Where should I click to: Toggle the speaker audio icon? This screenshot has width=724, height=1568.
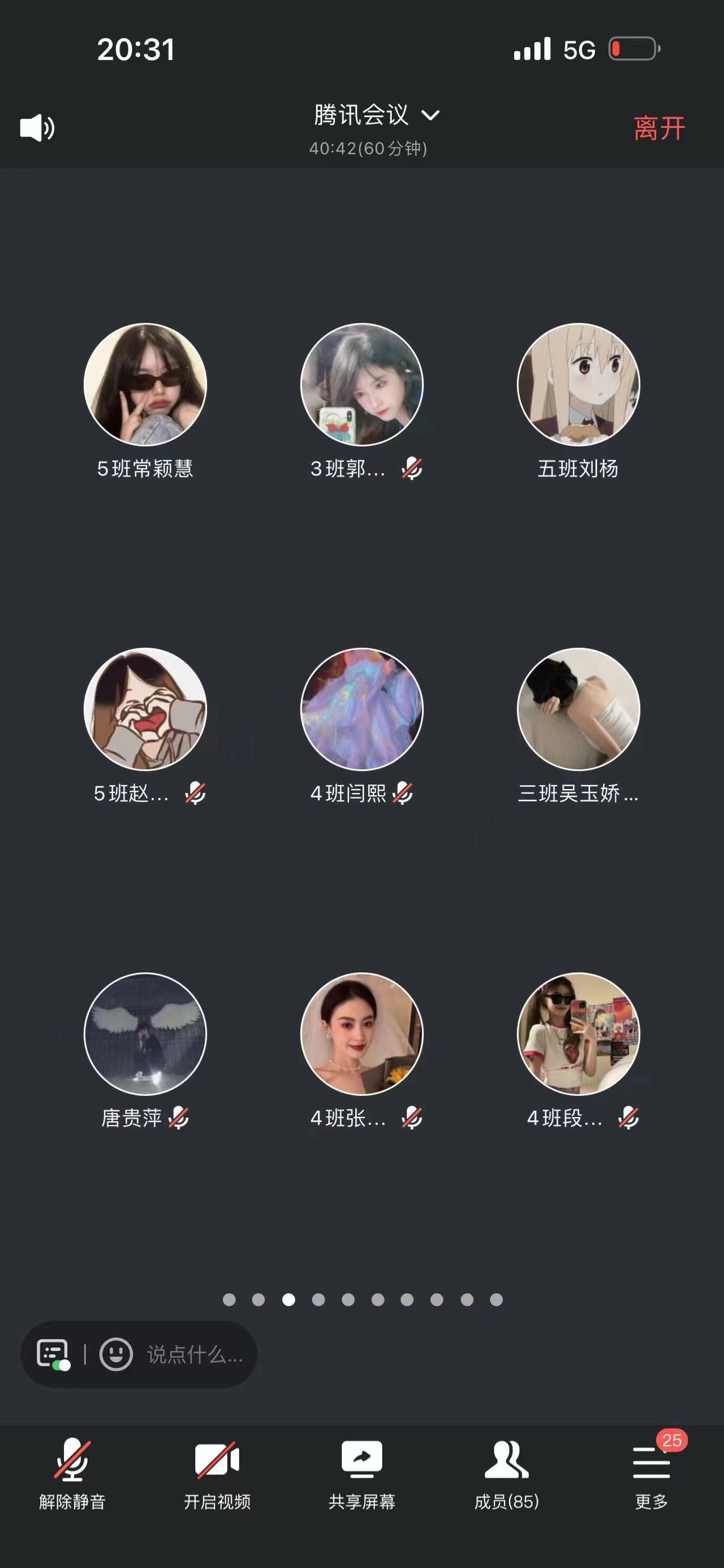(37, 128)
